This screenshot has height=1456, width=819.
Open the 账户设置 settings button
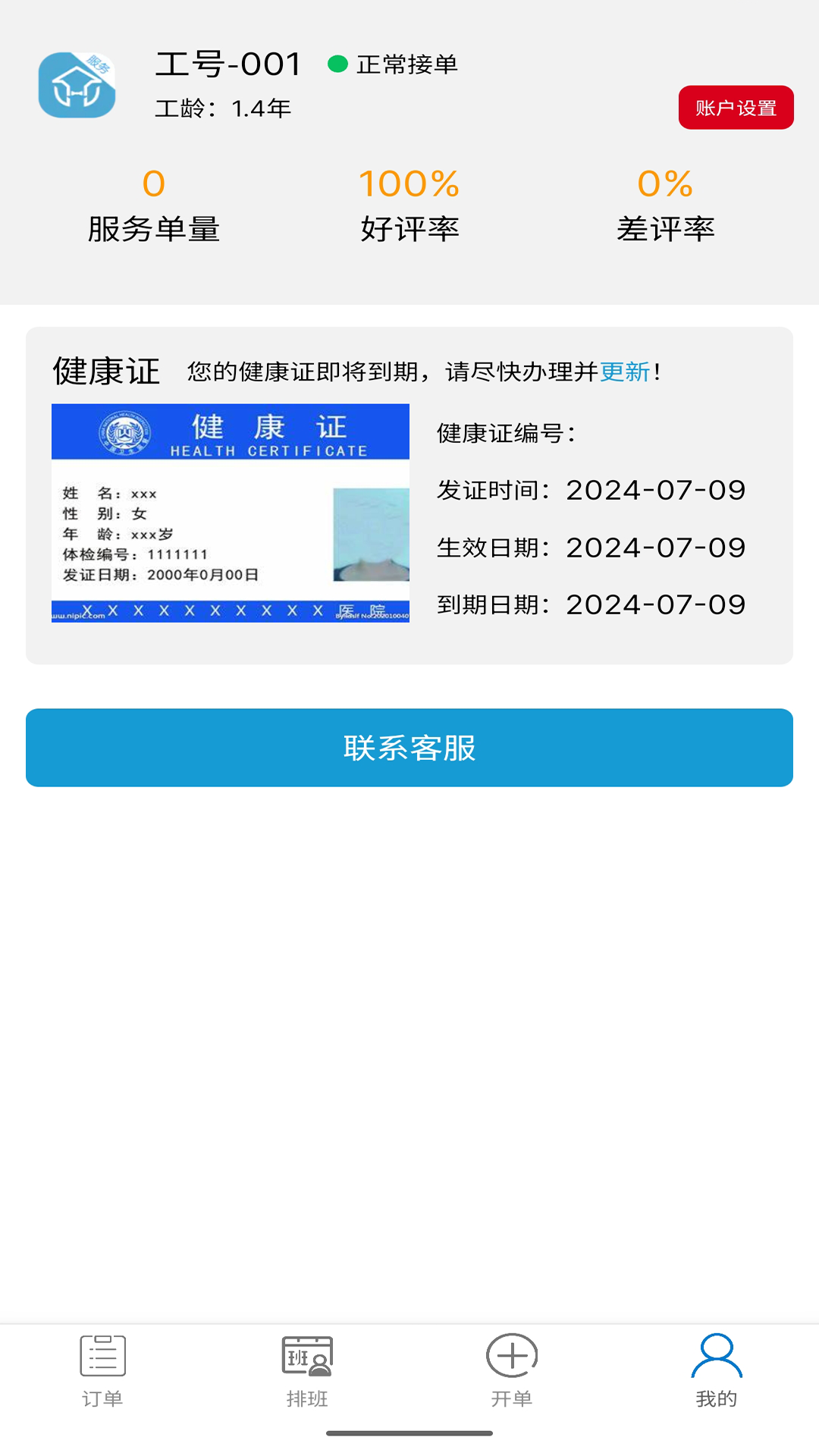tap(736, 108)
